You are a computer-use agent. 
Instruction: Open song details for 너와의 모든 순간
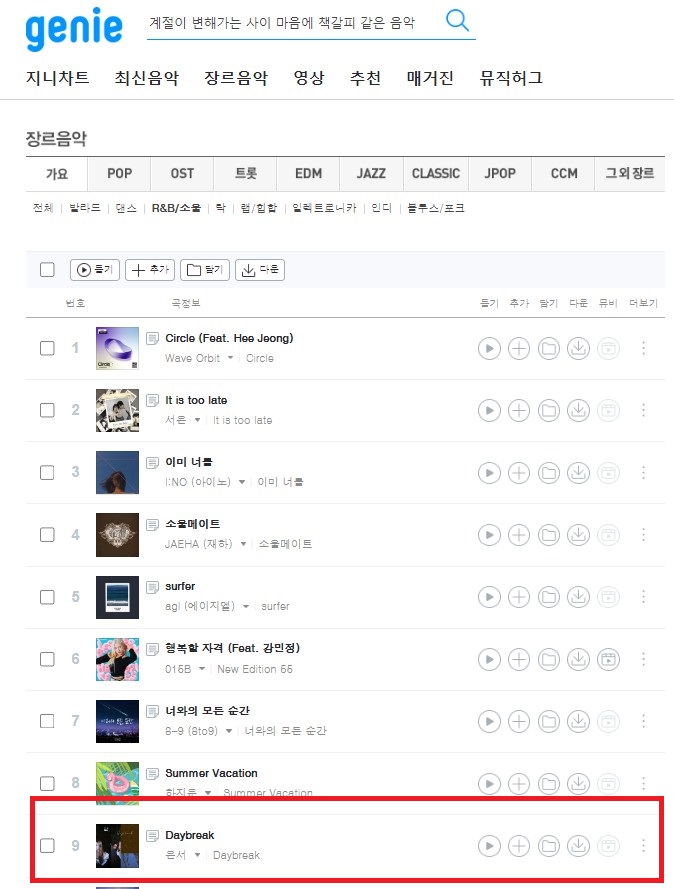coord(153,711)
